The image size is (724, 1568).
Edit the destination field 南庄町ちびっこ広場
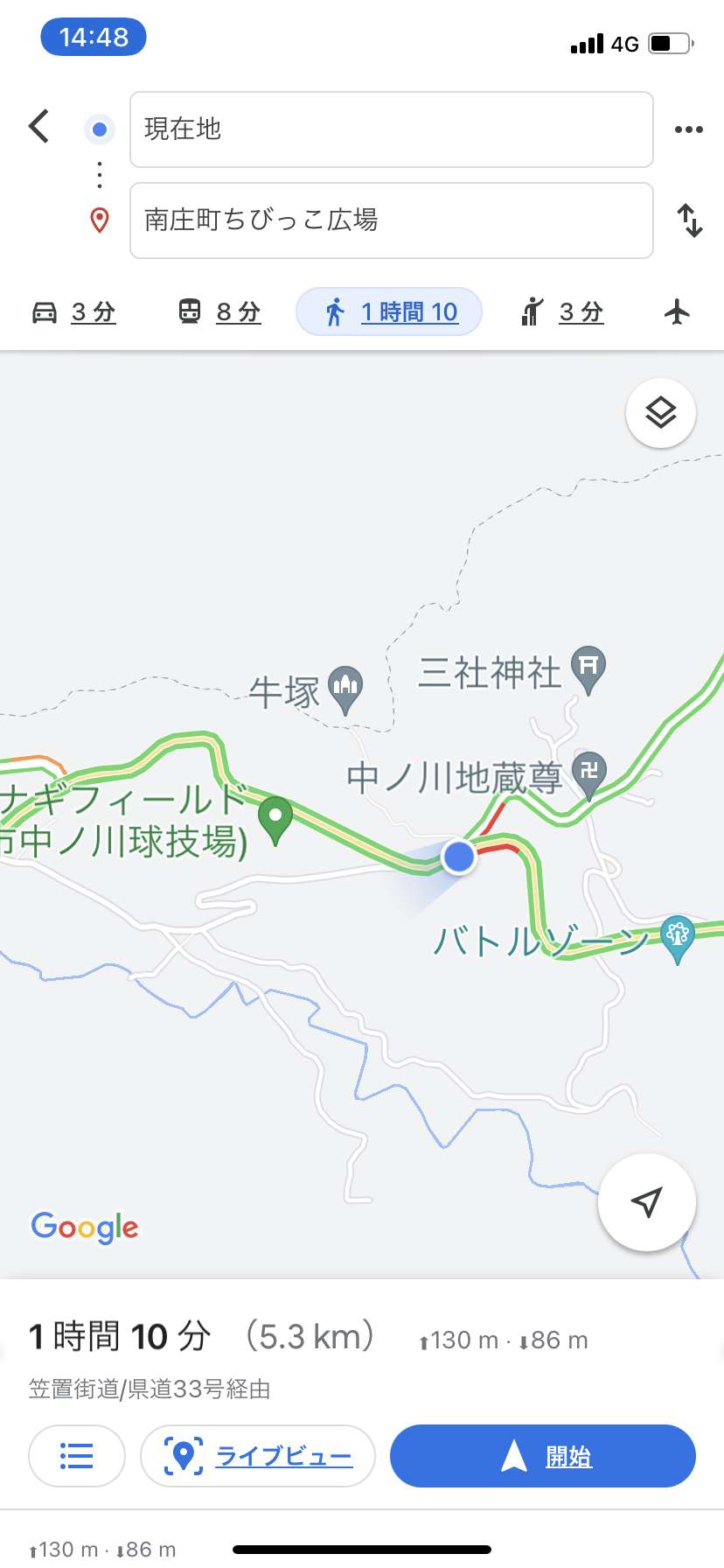click(392, 220)
